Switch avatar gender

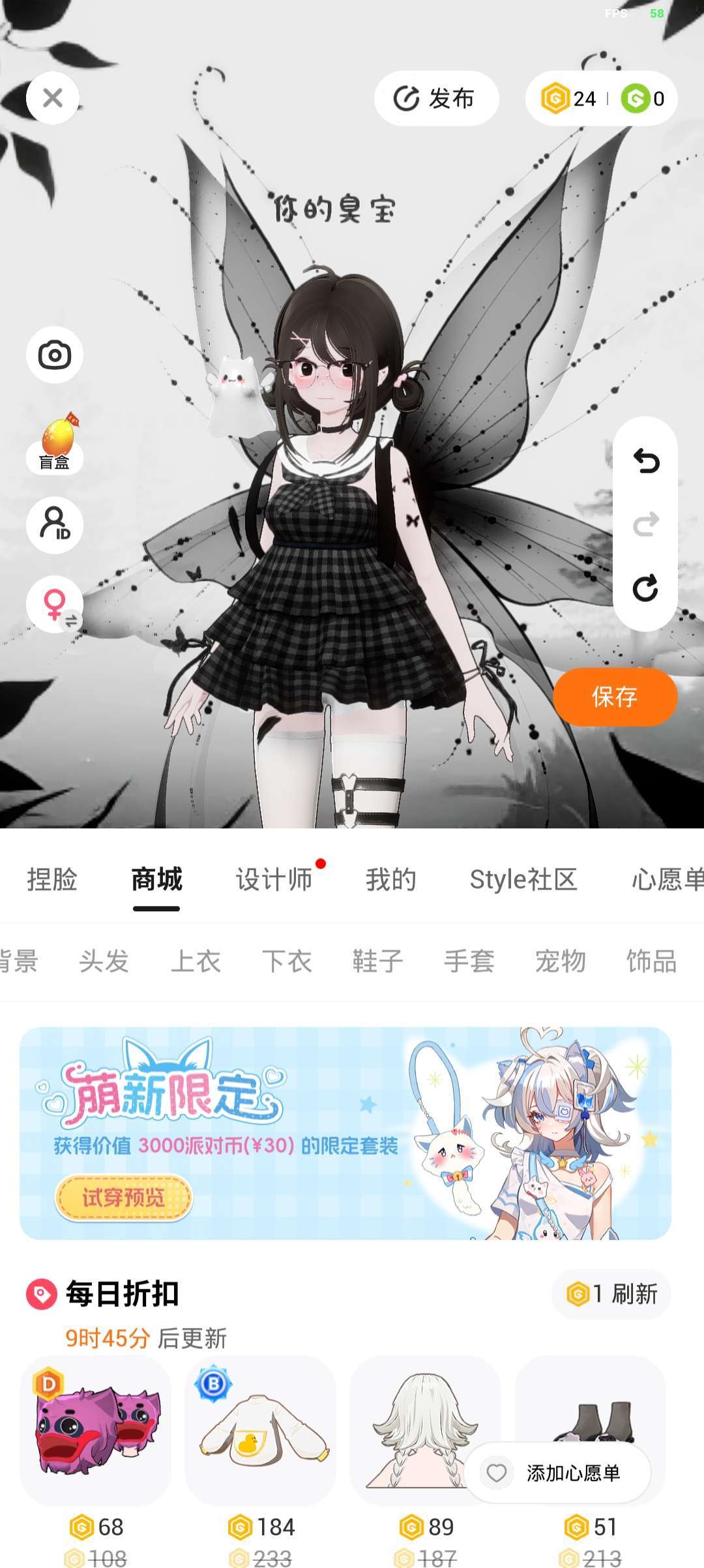[55, 605]
